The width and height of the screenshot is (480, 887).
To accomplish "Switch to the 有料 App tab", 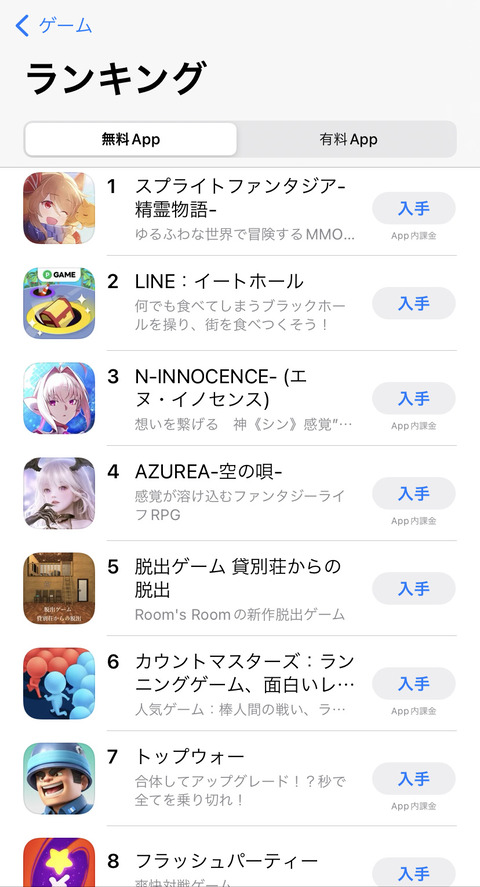I will click(x=348, y=139).
